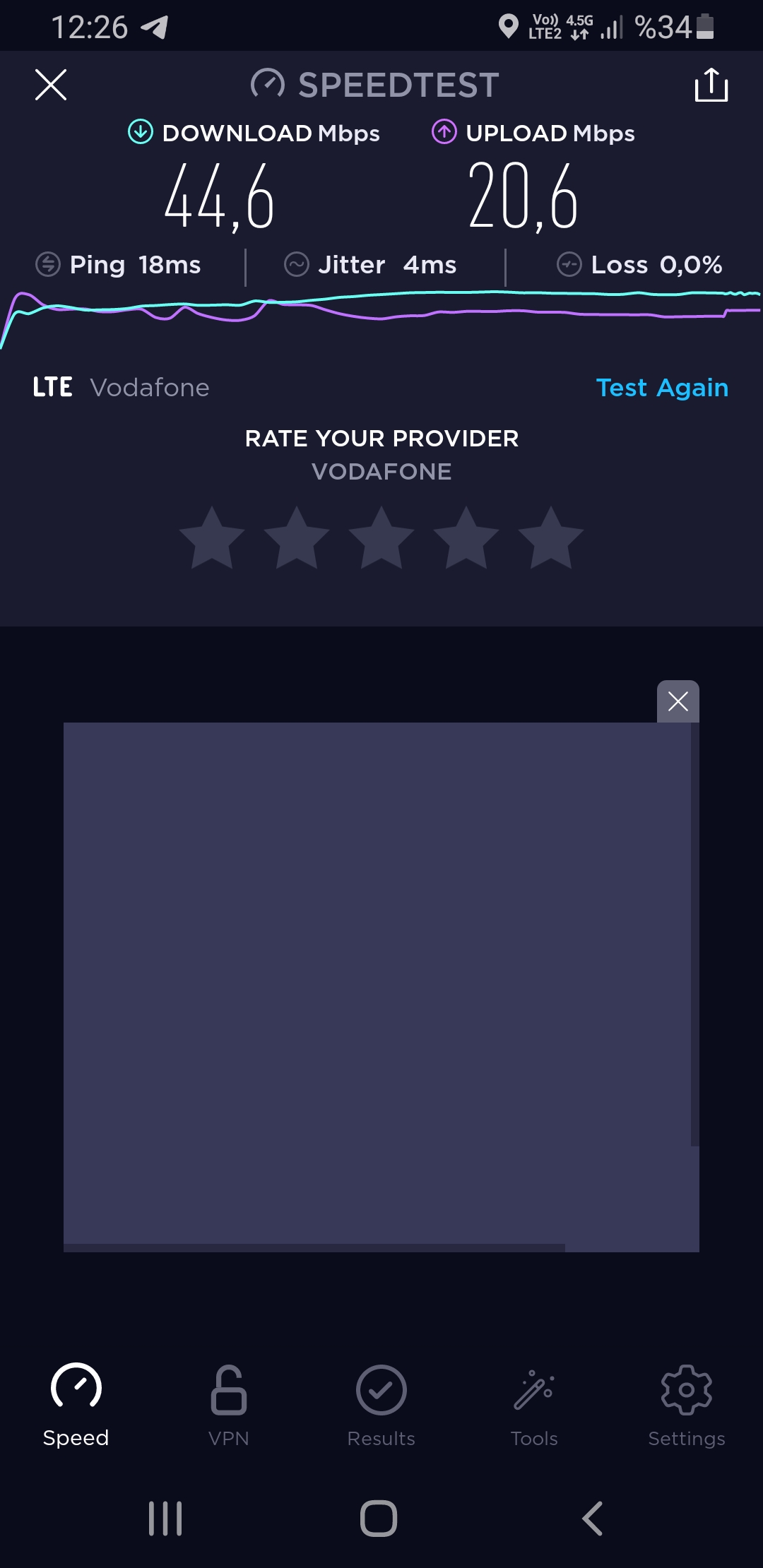Select the Speed tab

click(x=76, y=1406)
